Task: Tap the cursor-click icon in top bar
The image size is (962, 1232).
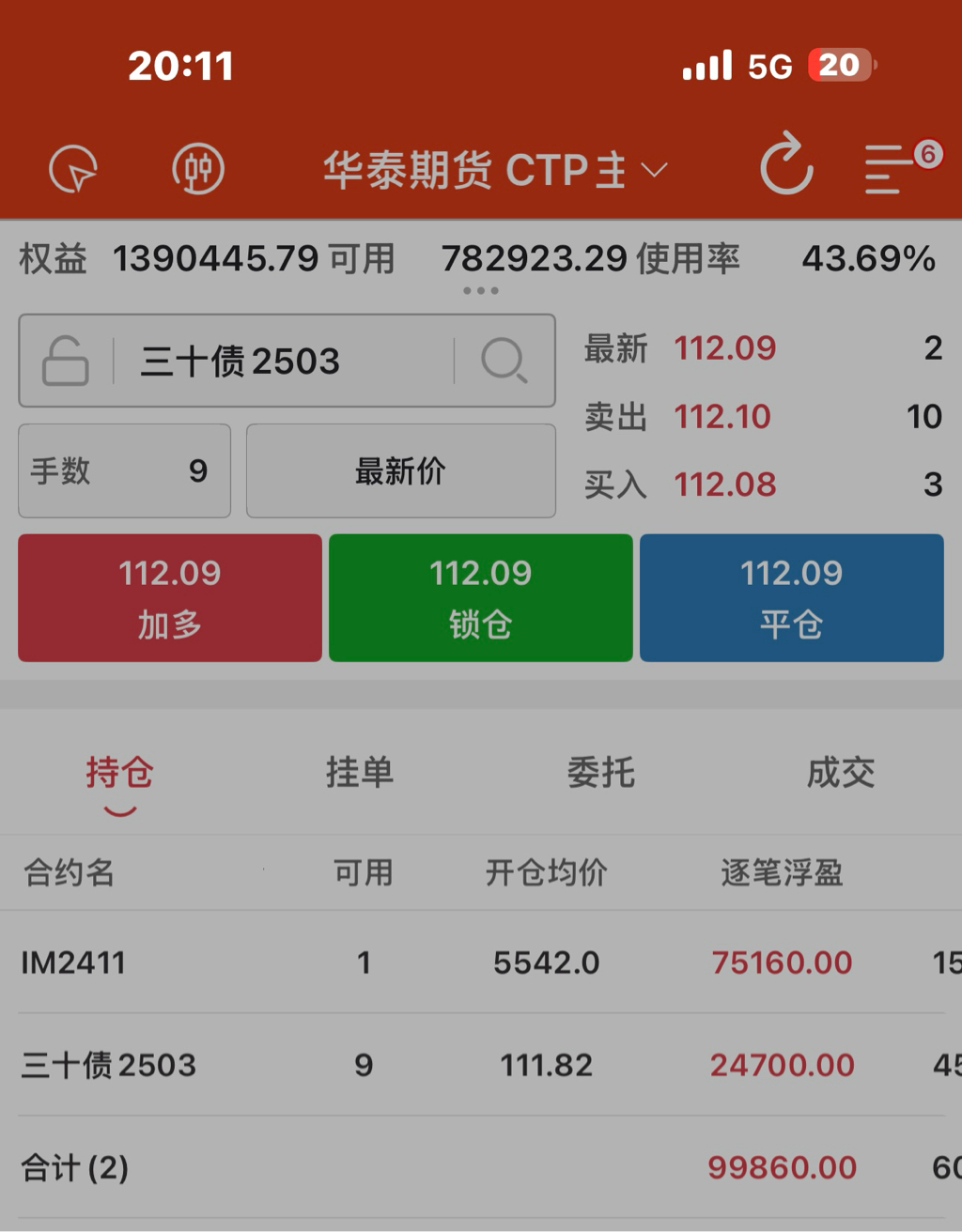Action: 73,170
